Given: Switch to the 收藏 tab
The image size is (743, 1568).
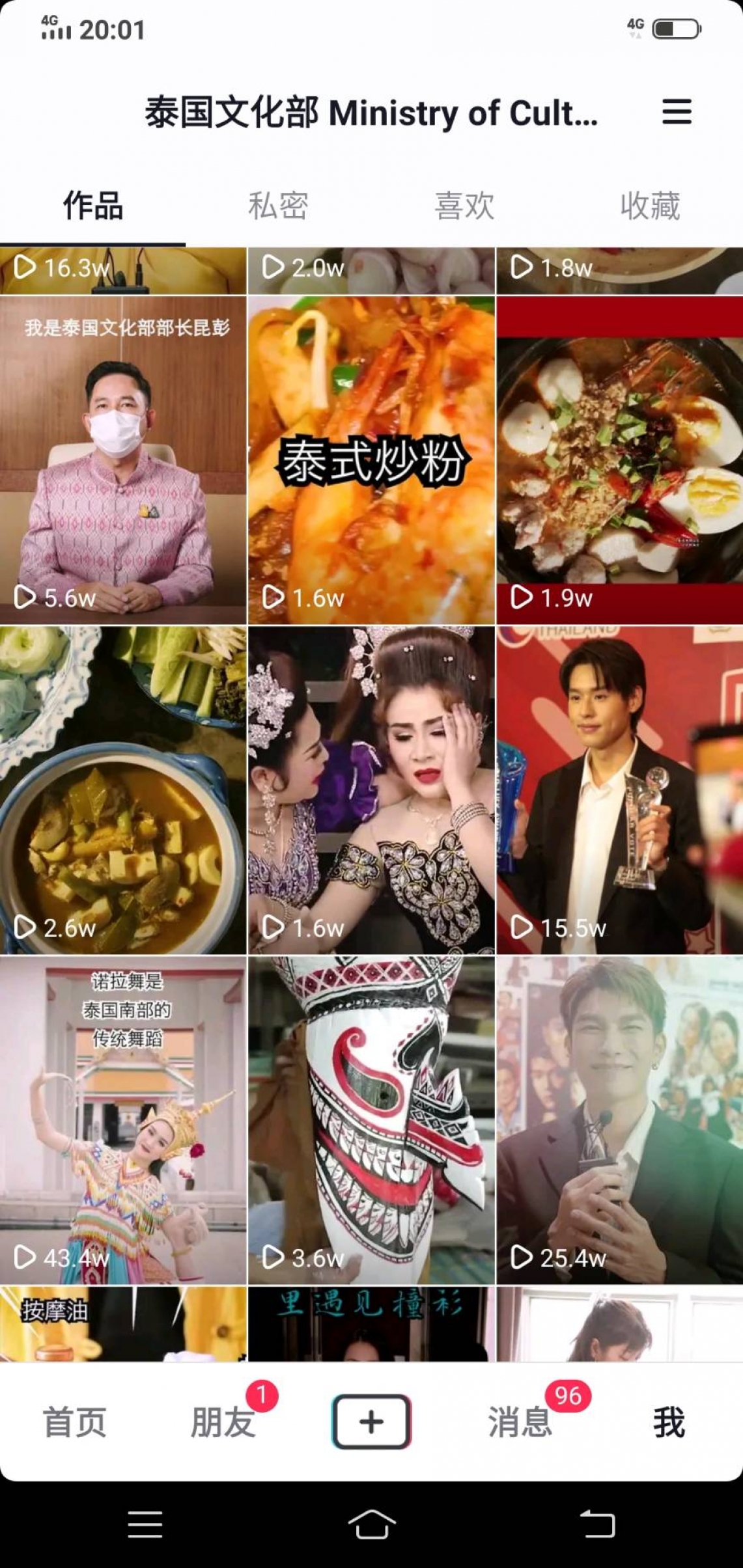Looking at the screenshot, I should coord(650,206).
